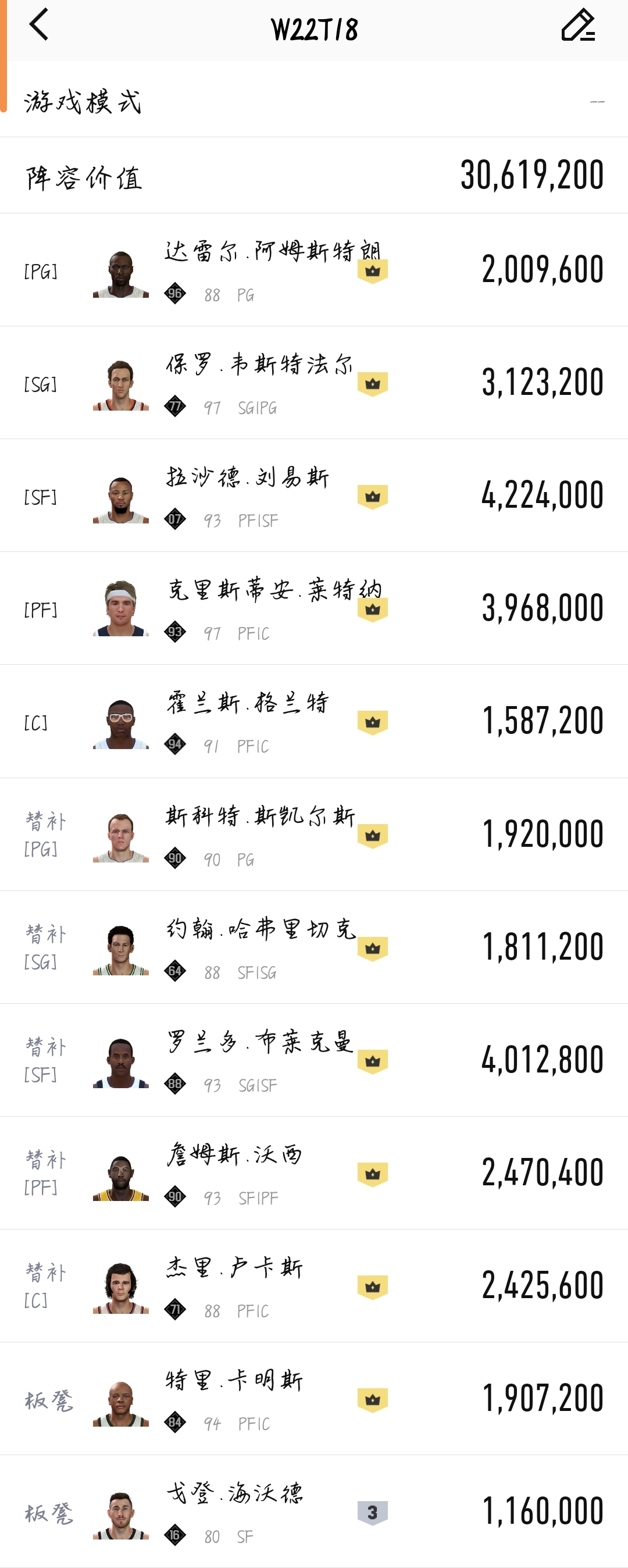The height and width of the screenshot is (1568, 628).
Task: Open 詹姆斯.沃西 player row
Action: [x=314, y=1173]
